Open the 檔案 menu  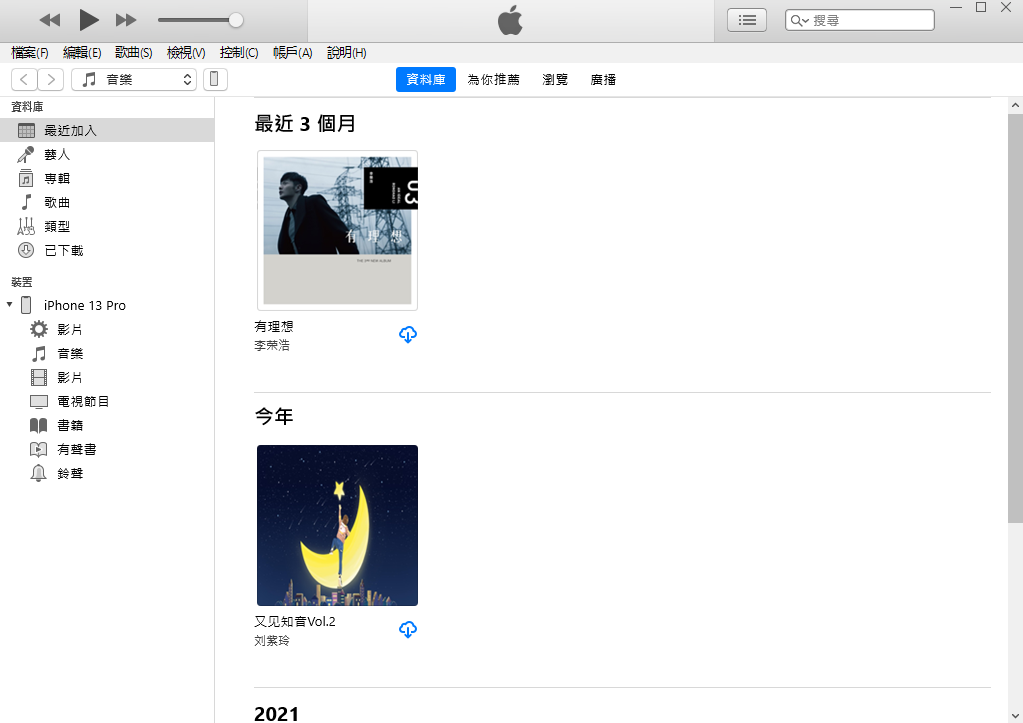30,53
